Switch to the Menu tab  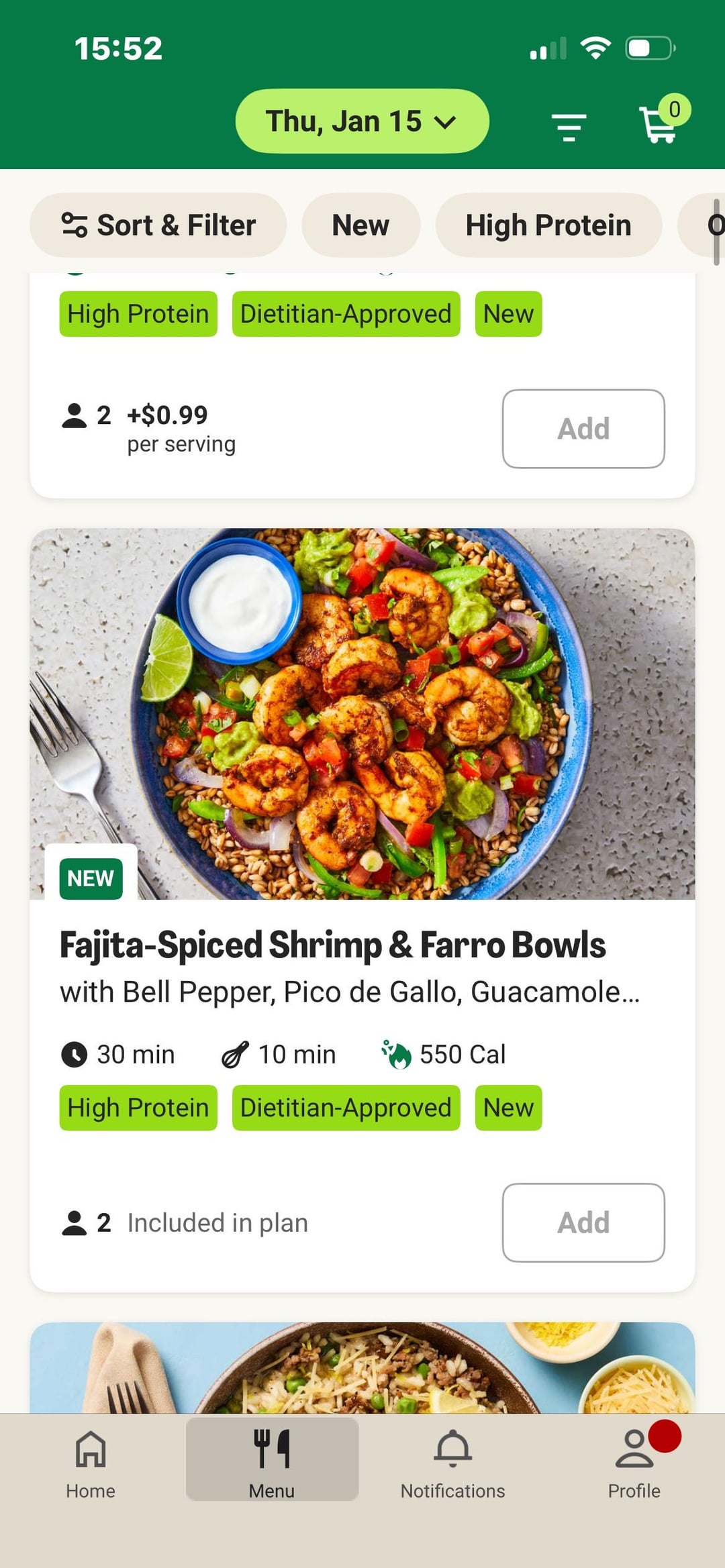[x=272, y=1461]
